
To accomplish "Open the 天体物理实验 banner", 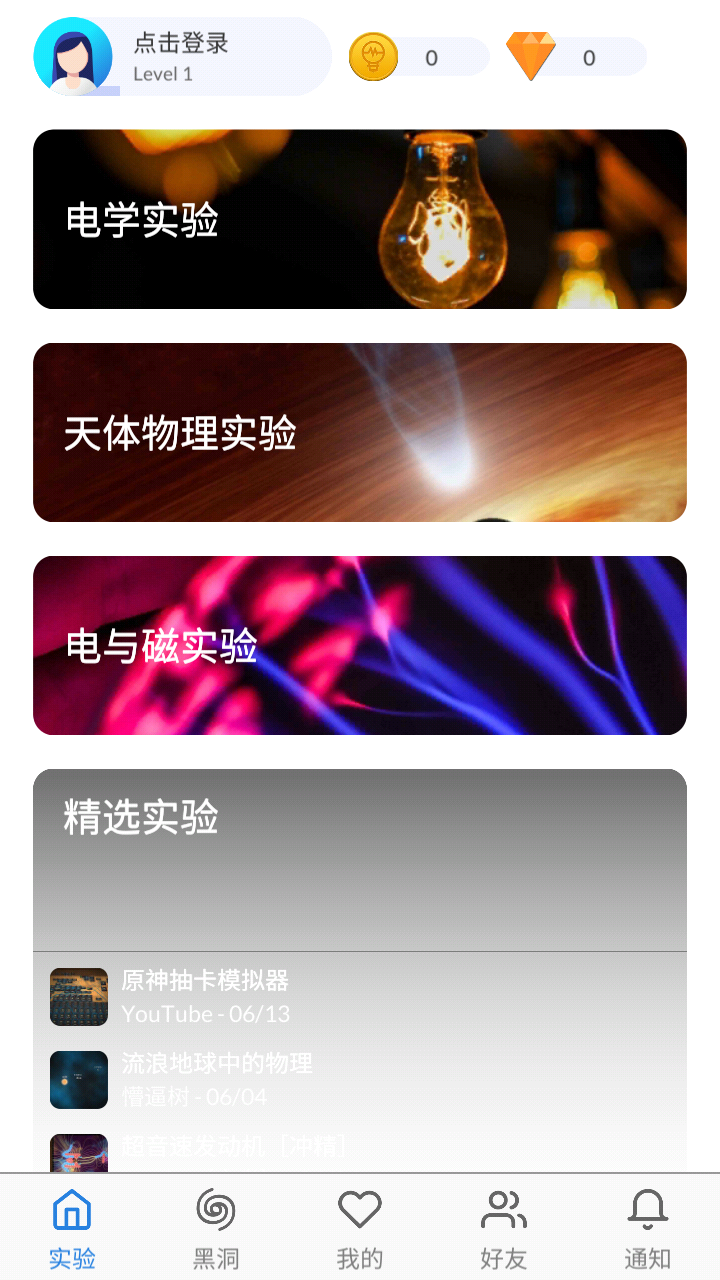I will (x=360, y=432).
